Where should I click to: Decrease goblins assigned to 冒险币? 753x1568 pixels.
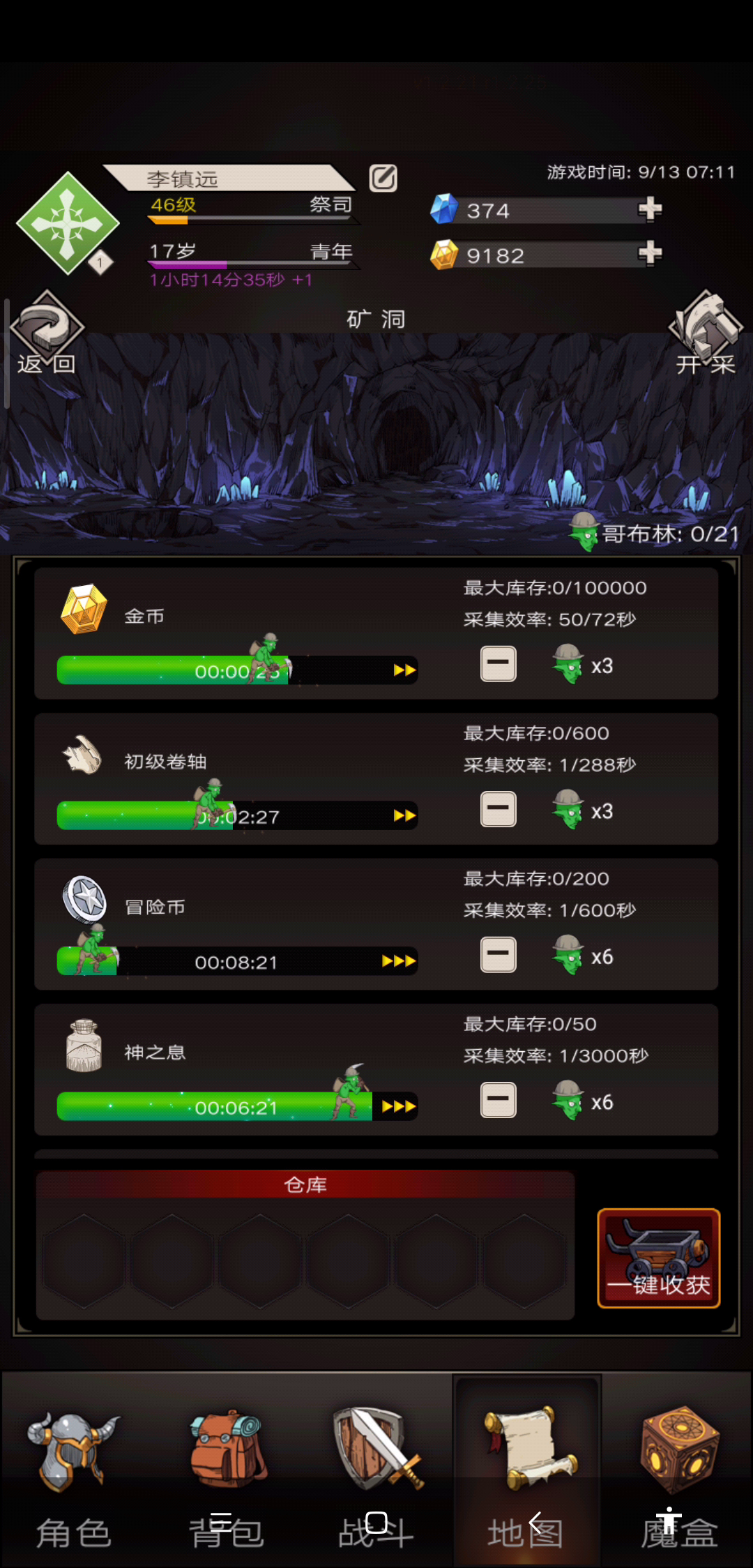498,954
